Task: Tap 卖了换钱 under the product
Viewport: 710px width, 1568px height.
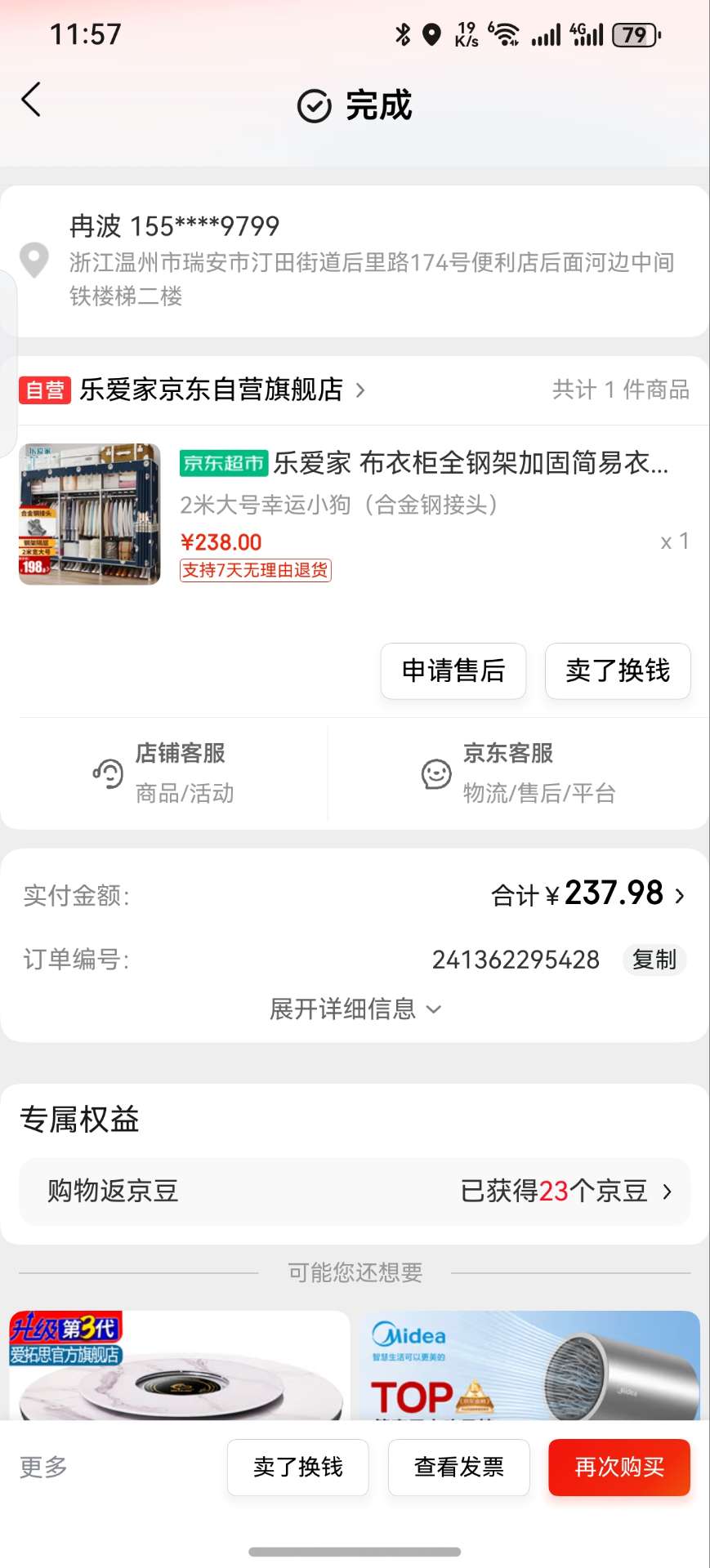Action: pyautogui.click(x=618, y=670)
